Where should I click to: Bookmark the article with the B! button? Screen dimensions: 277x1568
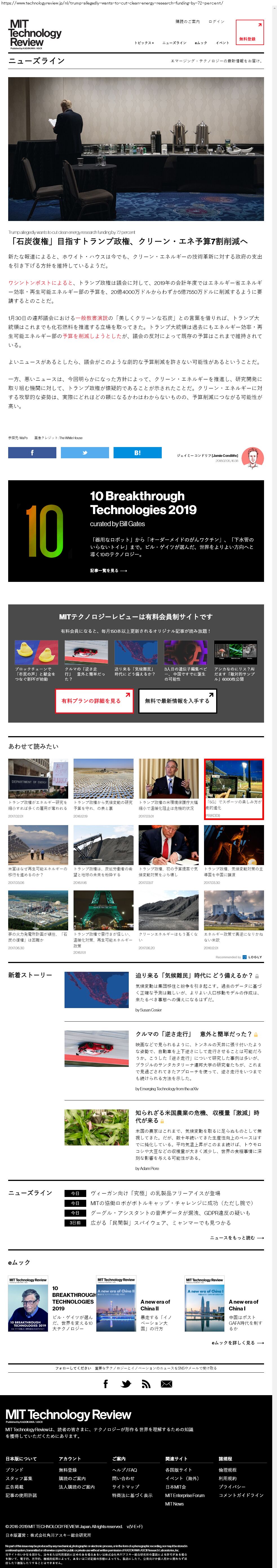[138, 452]
